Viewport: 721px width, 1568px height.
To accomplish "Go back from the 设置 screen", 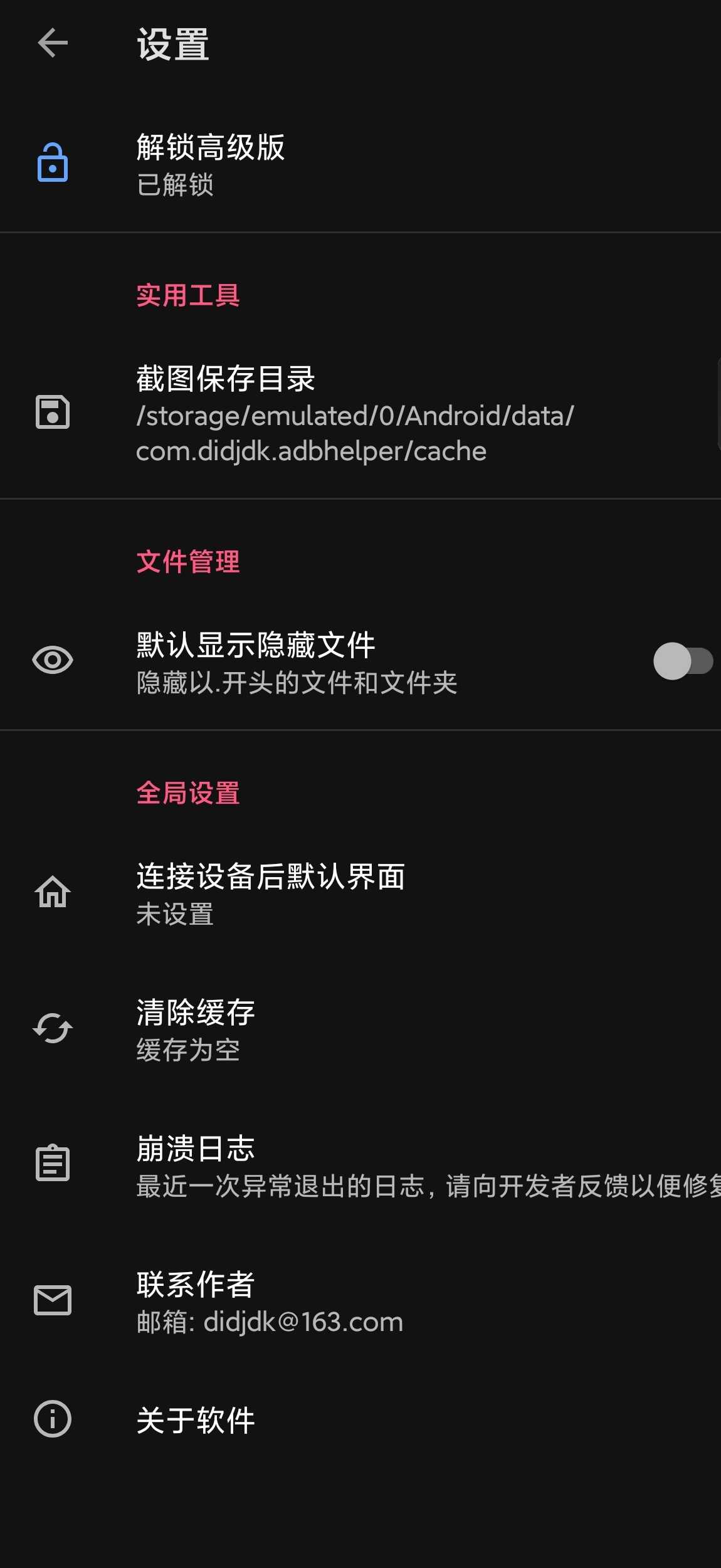I will click(x=53, y=43).
